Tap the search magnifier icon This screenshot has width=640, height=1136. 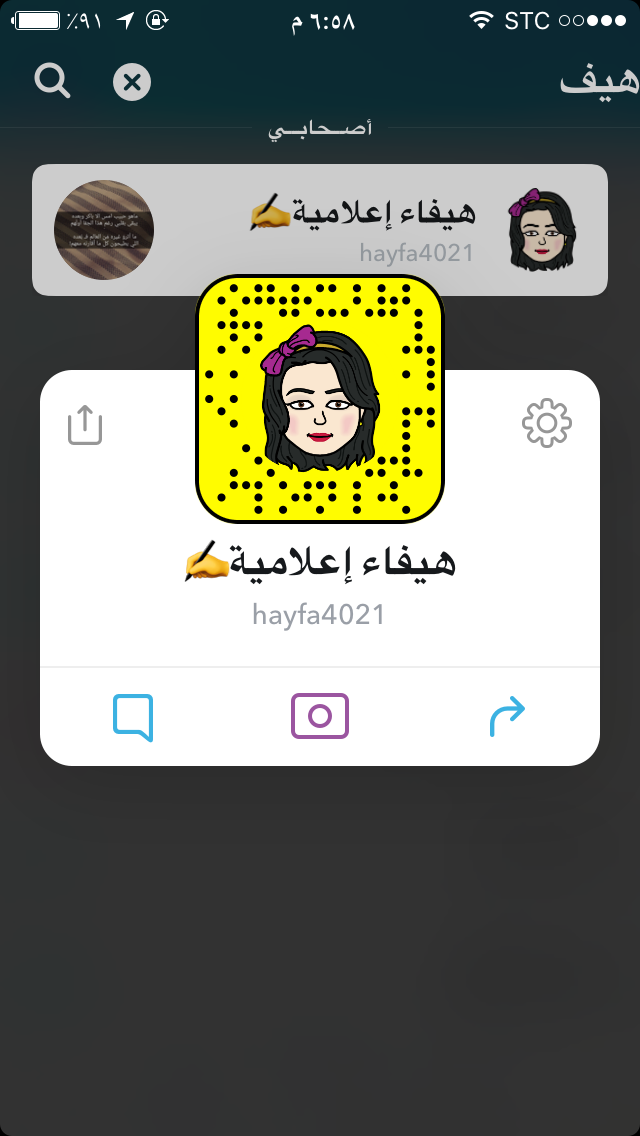point(52,81)
